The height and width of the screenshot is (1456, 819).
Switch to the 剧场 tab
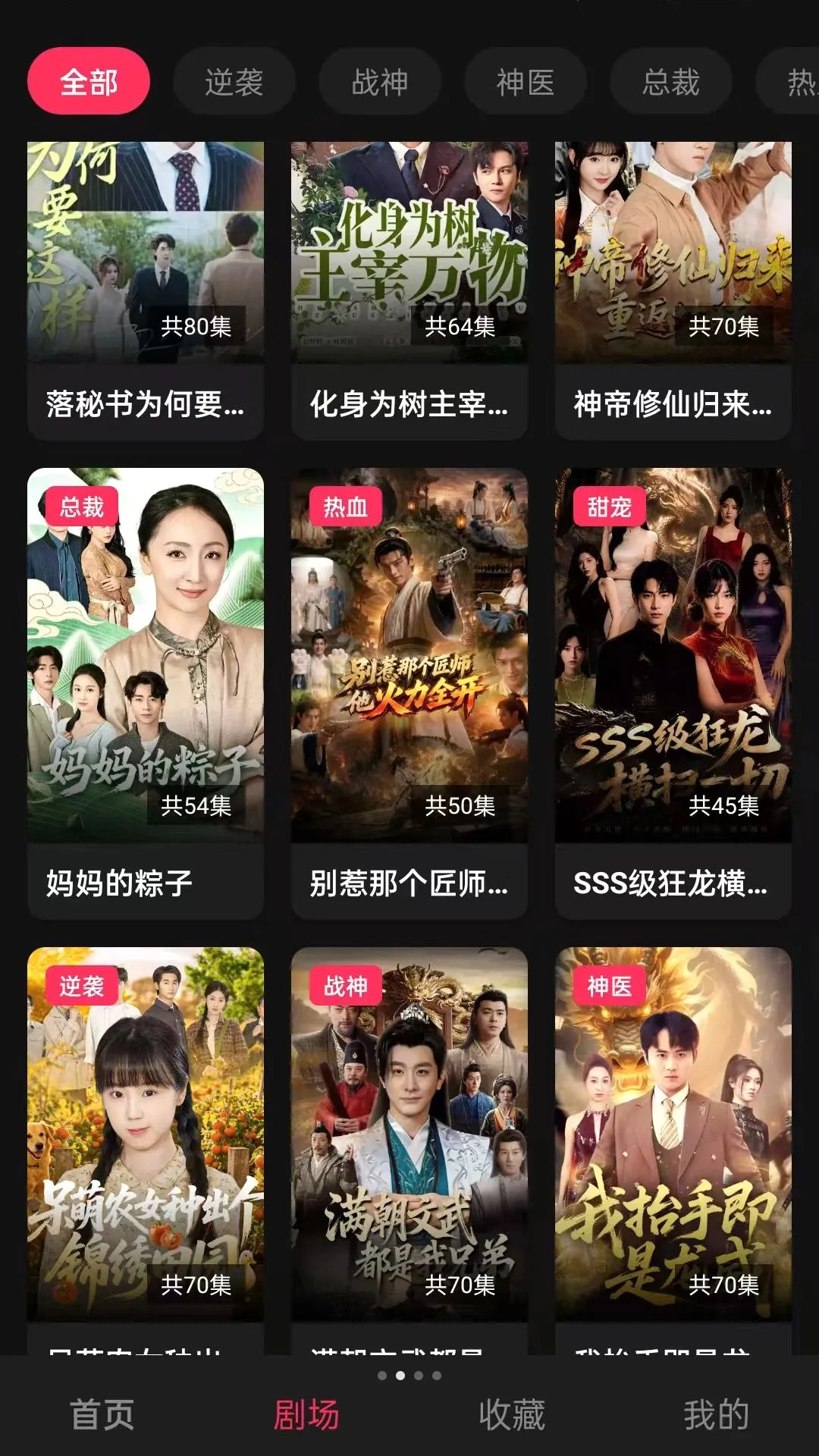click(x=306, y=1414)
